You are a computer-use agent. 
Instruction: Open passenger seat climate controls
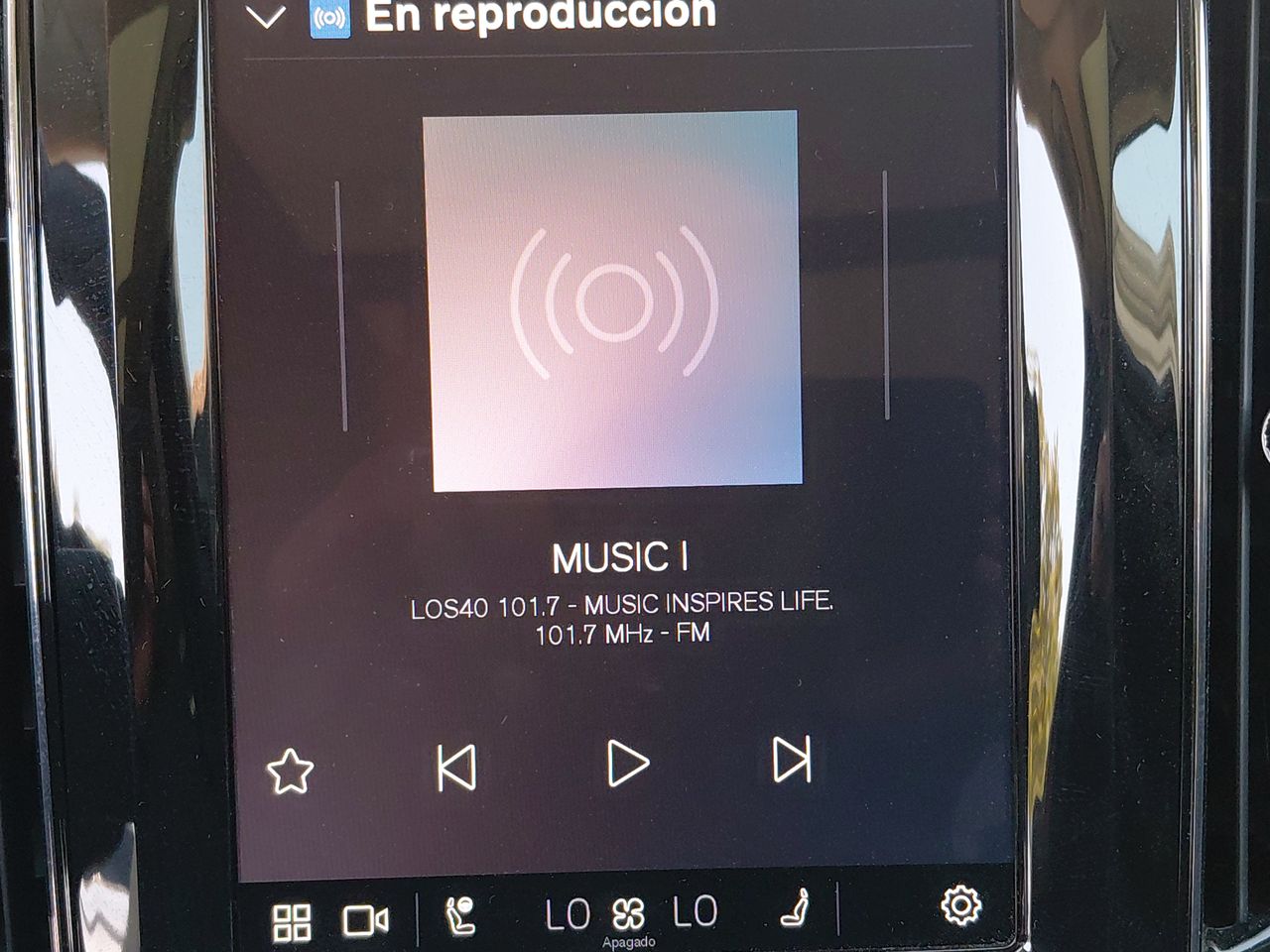pyautogui.click(x=795, y=908)
